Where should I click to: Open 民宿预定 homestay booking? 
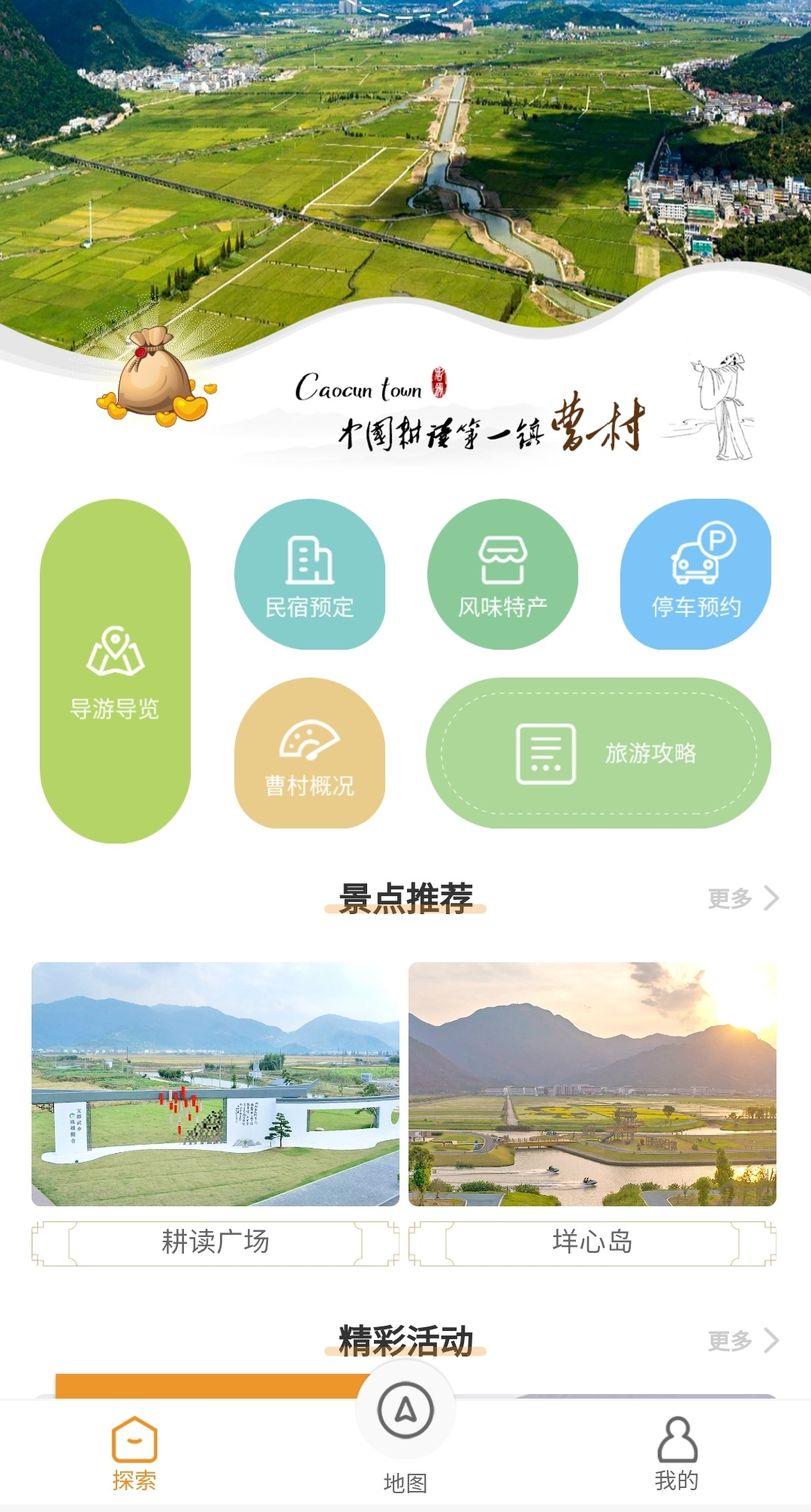click(309, 575)
